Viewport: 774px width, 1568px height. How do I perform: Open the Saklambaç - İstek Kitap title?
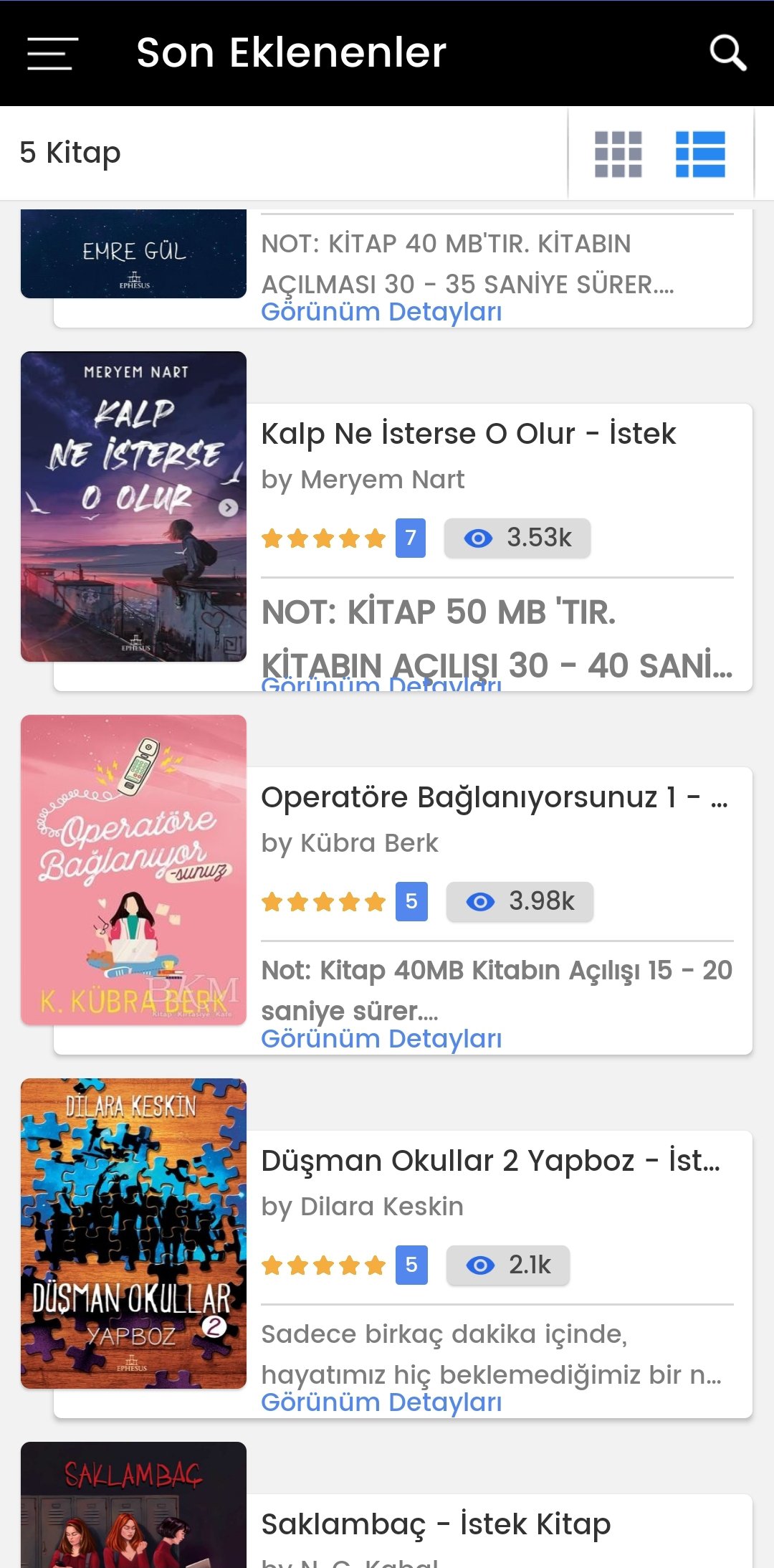click(436, 1524)
